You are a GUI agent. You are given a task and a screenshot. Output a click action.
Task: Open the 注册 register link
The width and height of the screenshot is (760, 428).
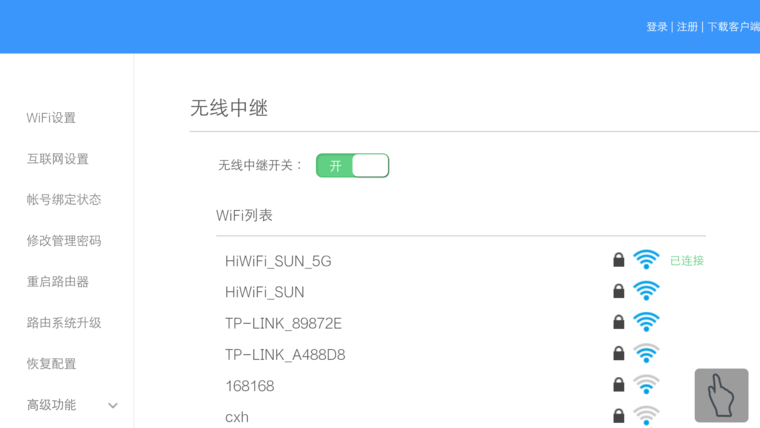coord(687,27)
